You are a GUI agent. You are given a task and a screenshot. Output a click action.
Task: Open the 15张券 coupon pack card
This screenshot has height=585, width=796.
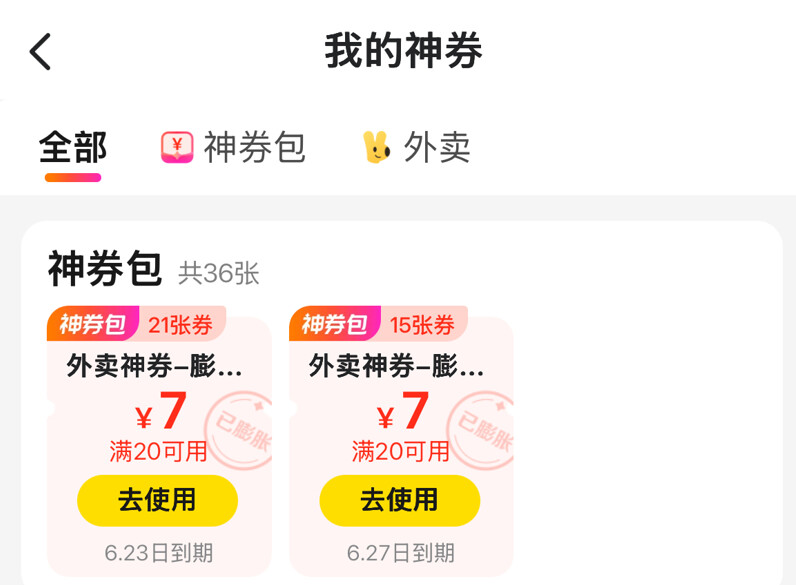[401, 441]
